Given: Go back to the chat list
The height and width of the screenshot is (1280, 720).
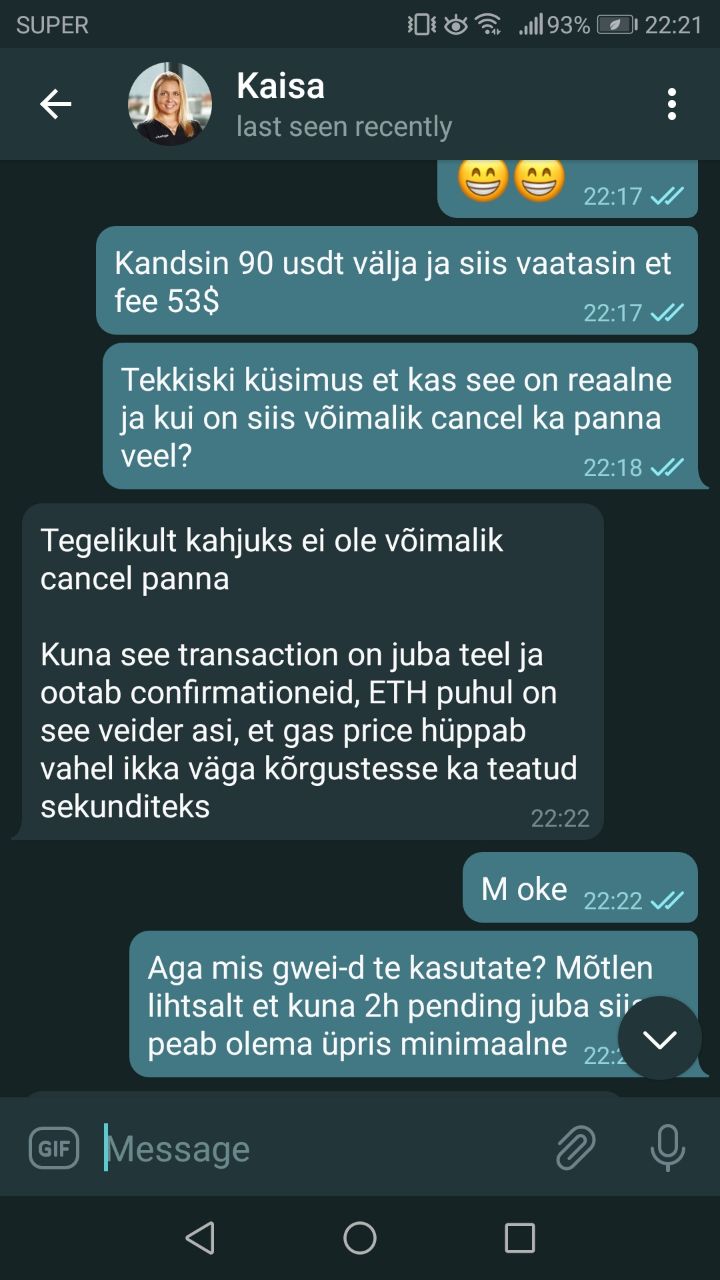Looking at the screenshot, I should tap(55, 104).
